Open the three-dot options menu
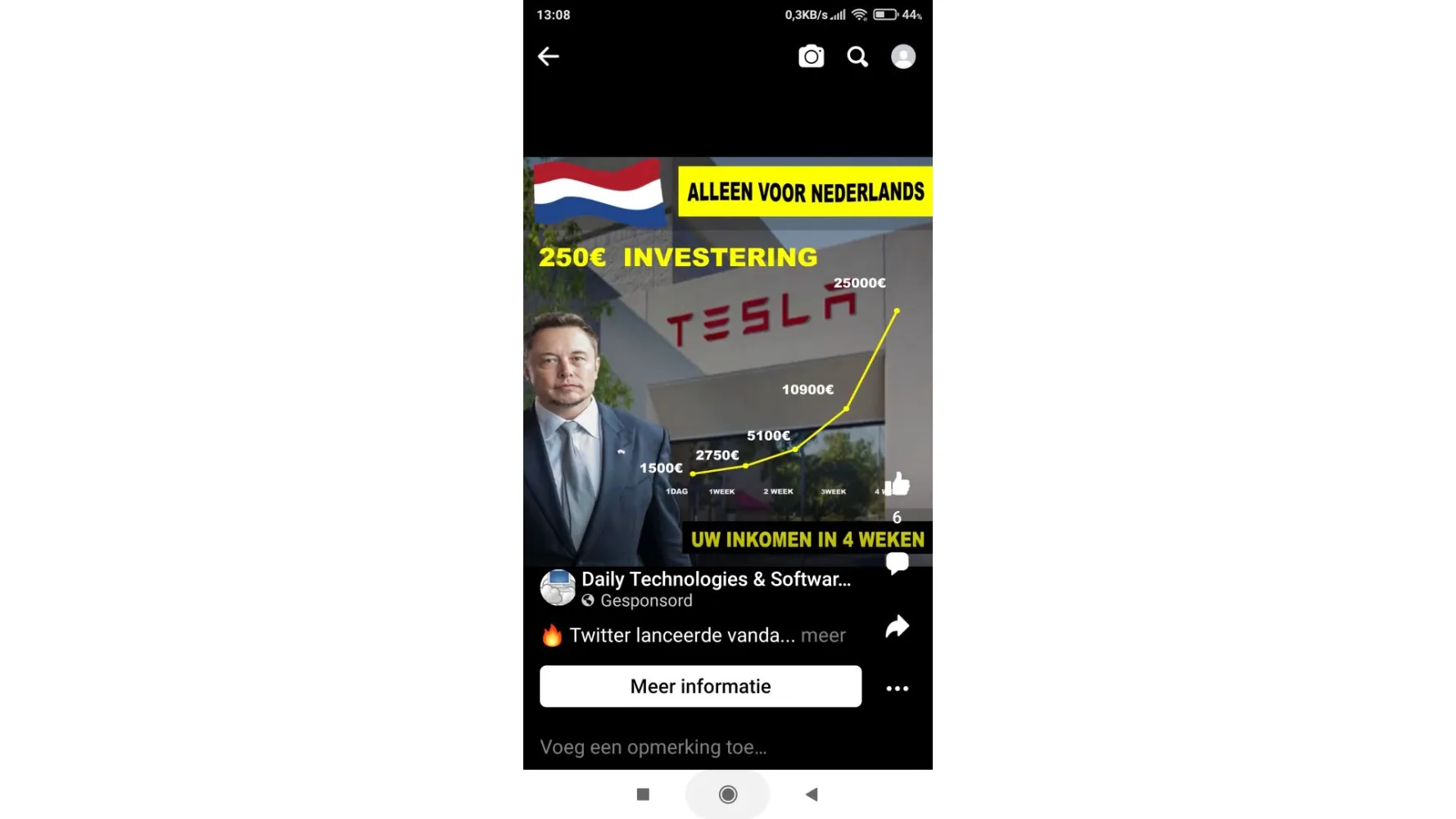This screenshot has height=819, width=1456. click(898, 689)
